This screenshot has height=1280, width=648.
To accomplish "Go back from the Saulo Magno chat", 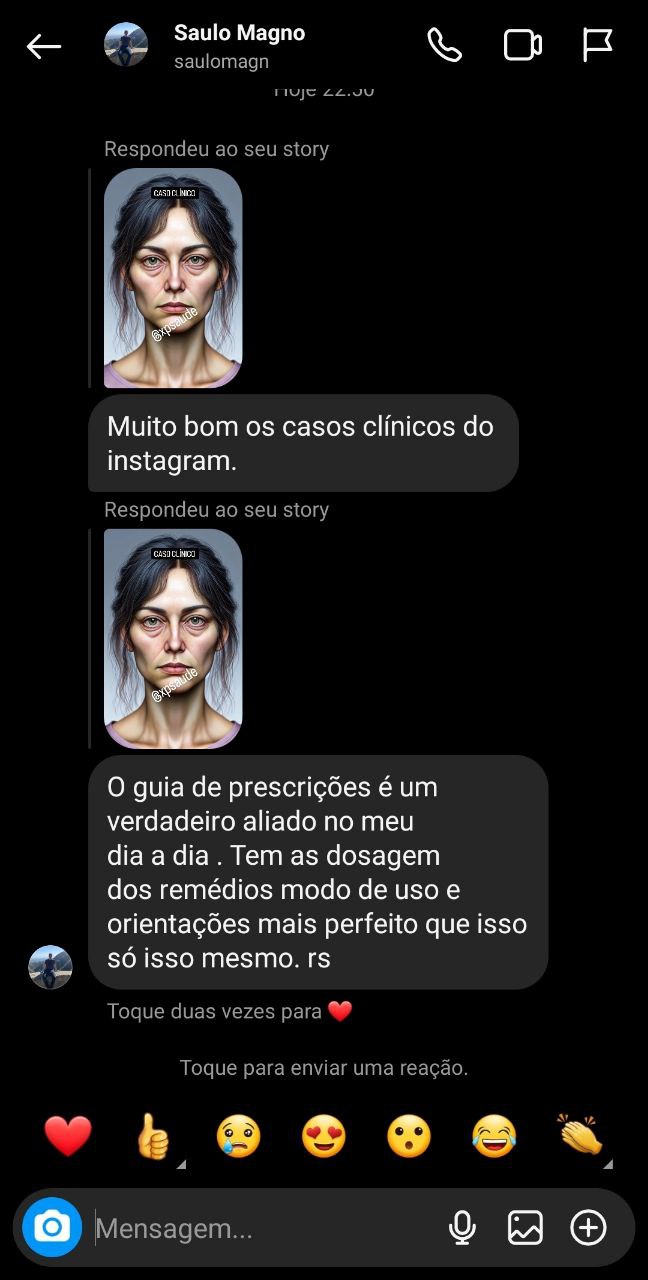I will click(x=44, y=46).
